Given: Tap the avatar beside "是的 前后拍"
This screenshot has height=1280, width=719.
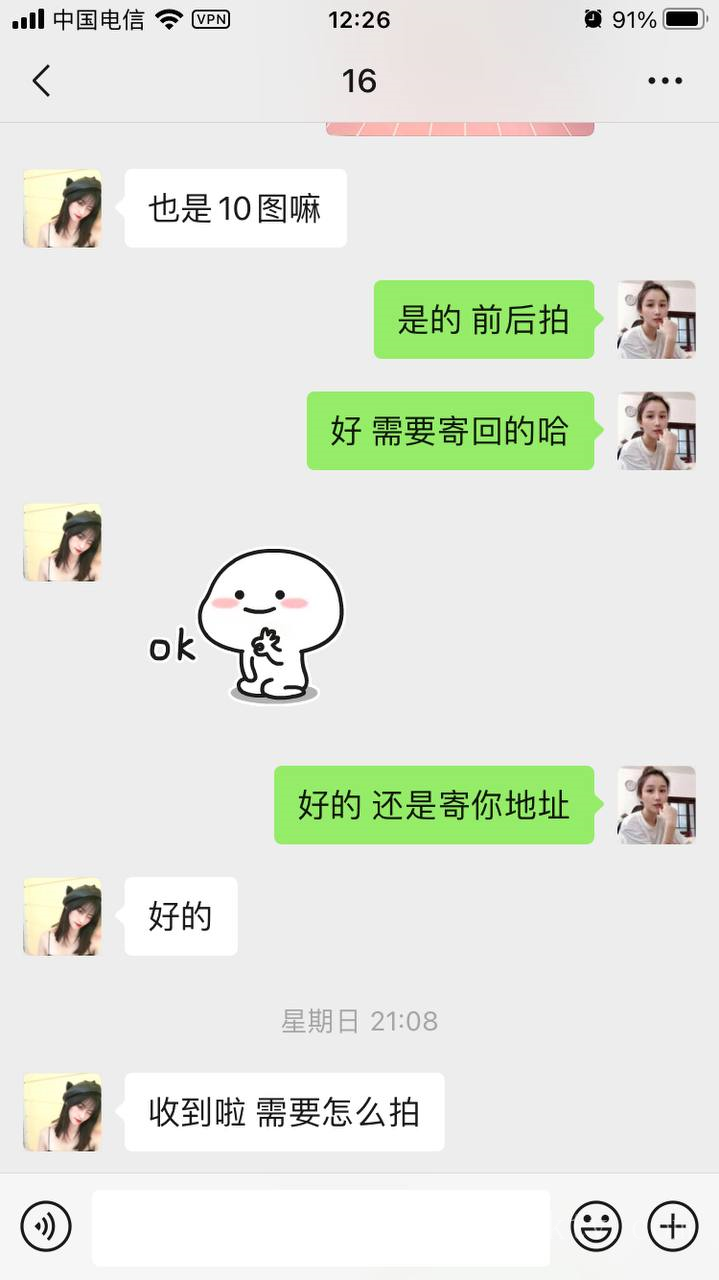Looking at the screenshot, I should coord(656,320).
